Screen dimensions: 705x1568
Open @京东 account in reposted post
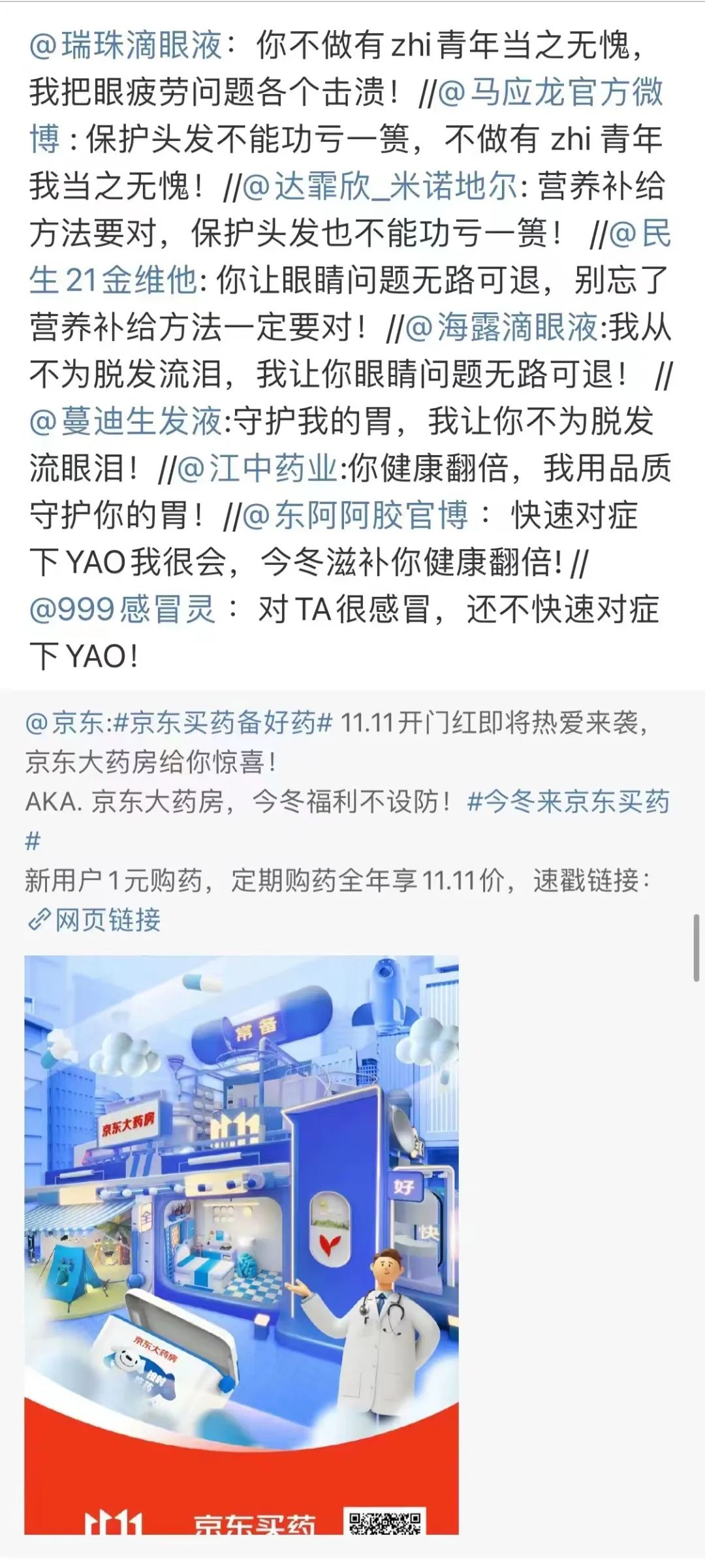(64, 723)
